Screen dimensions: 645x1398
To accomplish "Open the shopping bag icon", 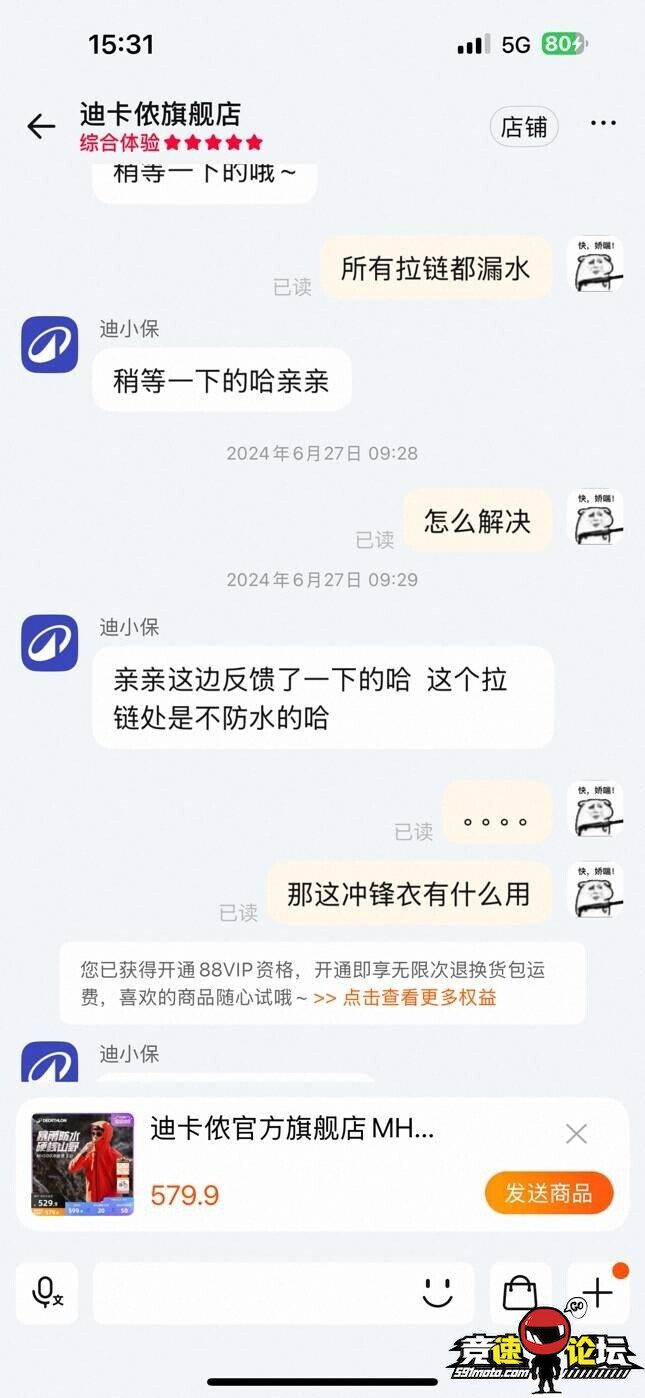I will coord(520,1293).
